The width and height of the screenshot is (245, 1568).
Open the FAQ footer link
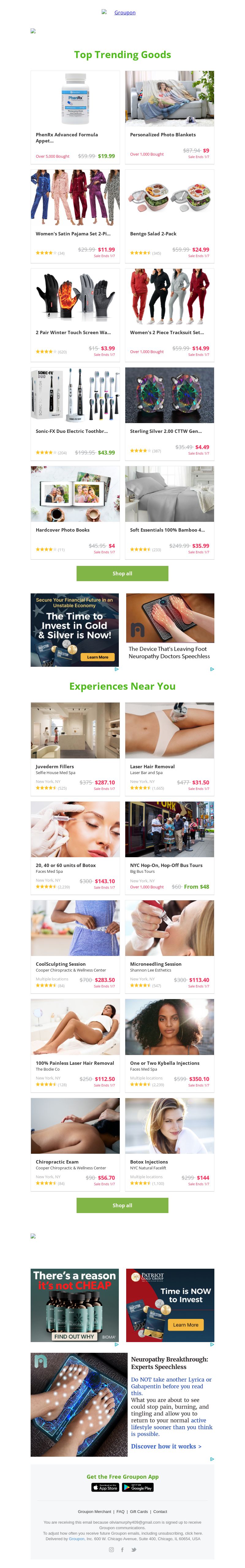tap(121, 1511)
